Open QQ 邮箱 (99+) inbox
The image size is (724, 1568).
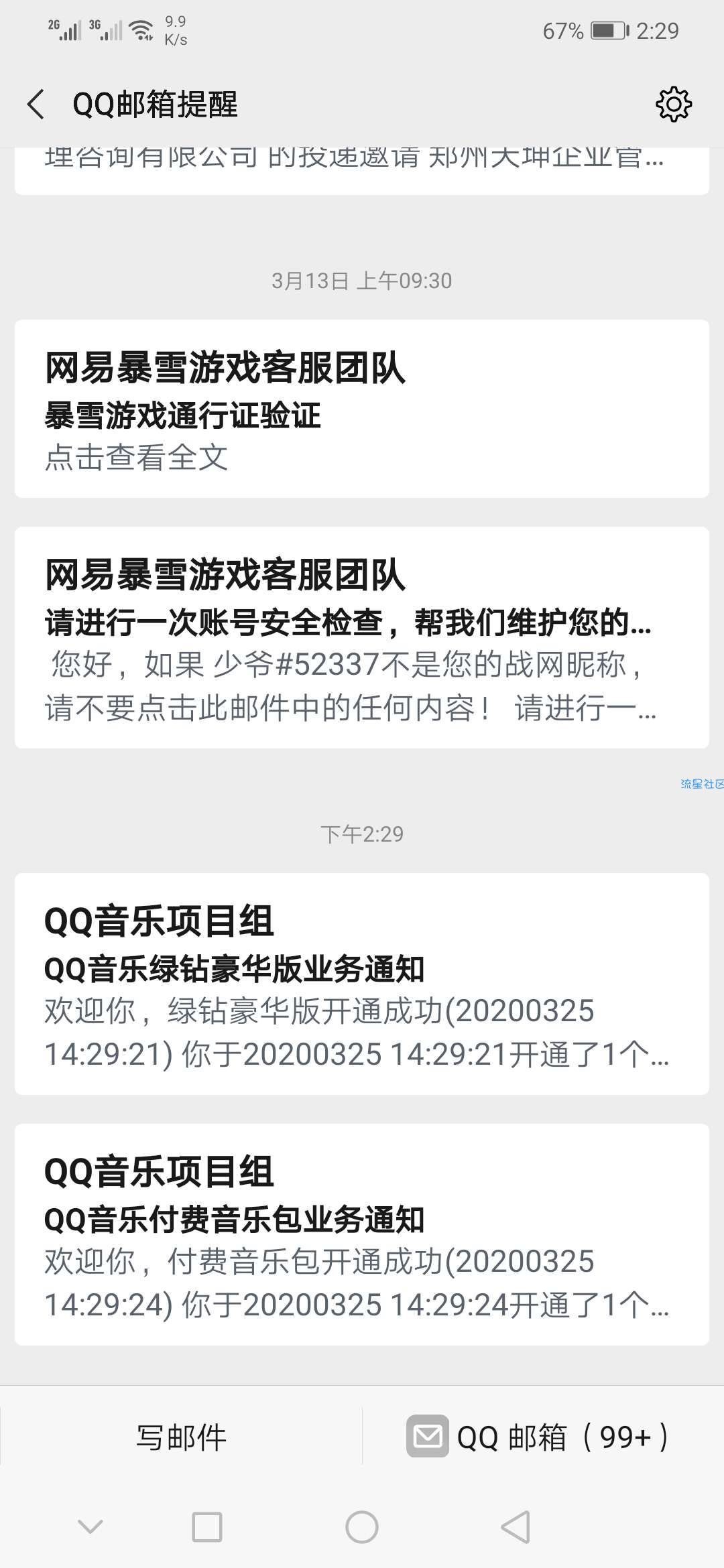pyautogui.click(x=538, y=1437)
